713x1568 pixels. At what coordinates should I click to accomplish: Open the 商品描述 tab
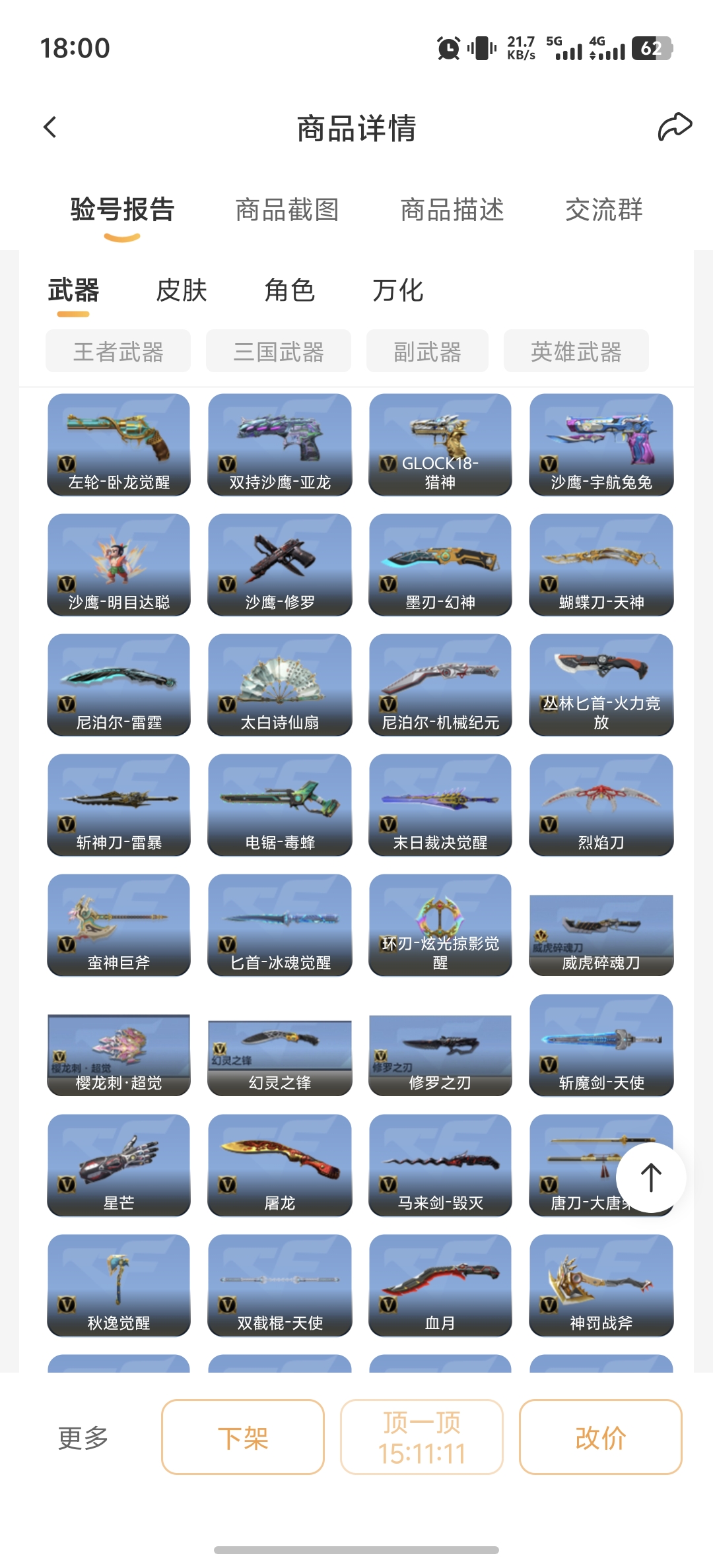(x=452, y=210)
